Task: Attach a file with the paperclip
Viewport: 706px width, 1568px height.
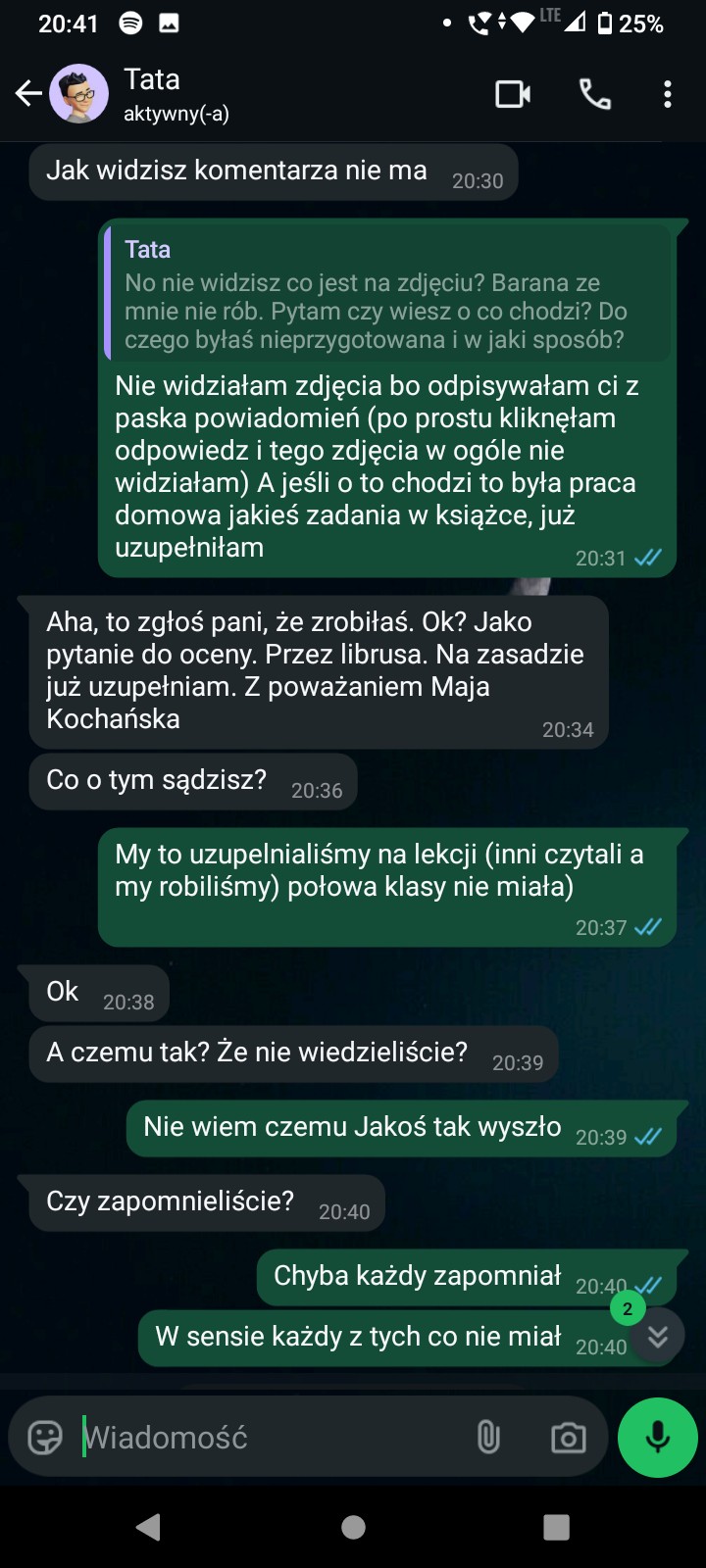Action: [488, 1438]
